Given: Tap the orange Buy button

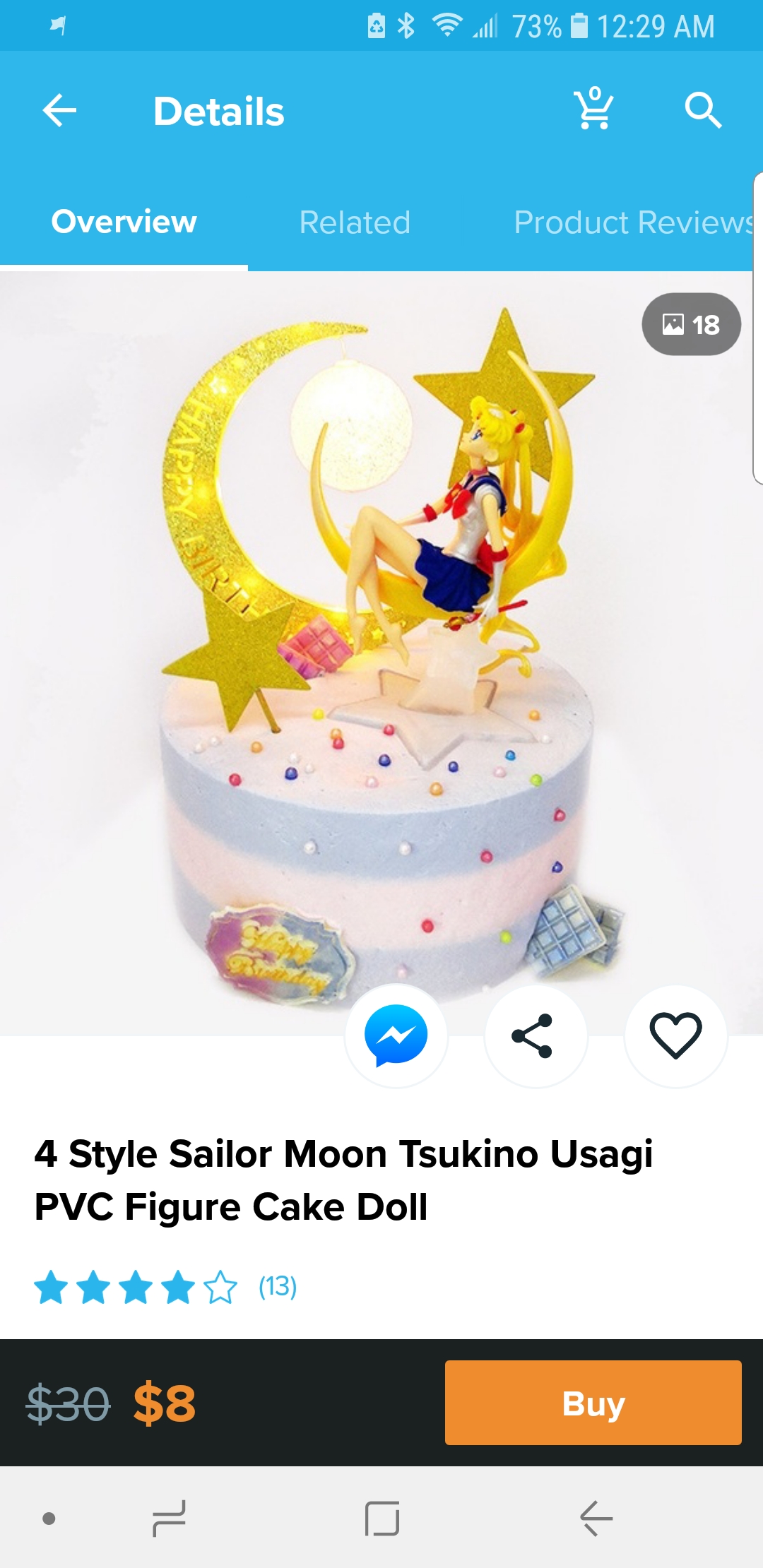Looking at the screenshot, I should [x=593, y=1403].
